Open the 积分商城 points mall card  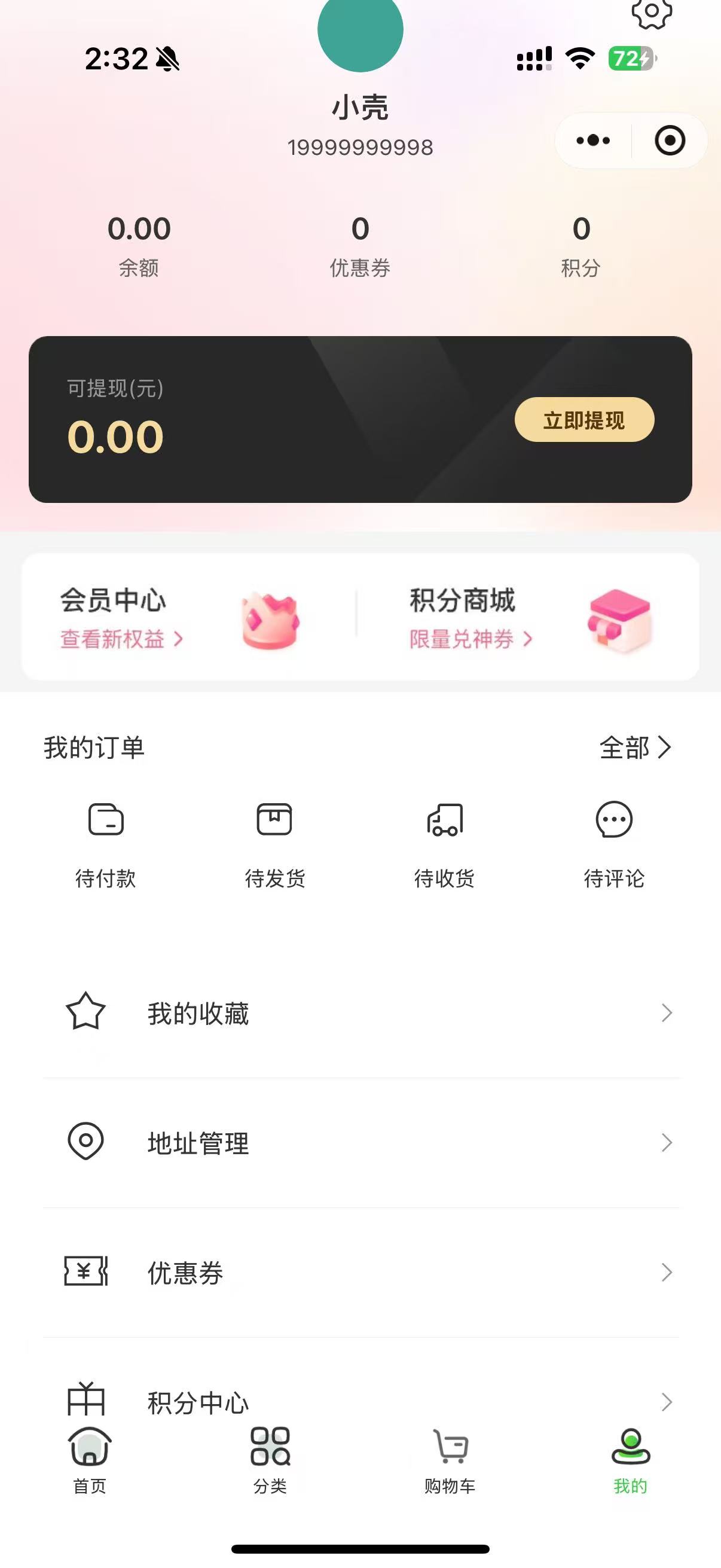(x=529, y=617)
